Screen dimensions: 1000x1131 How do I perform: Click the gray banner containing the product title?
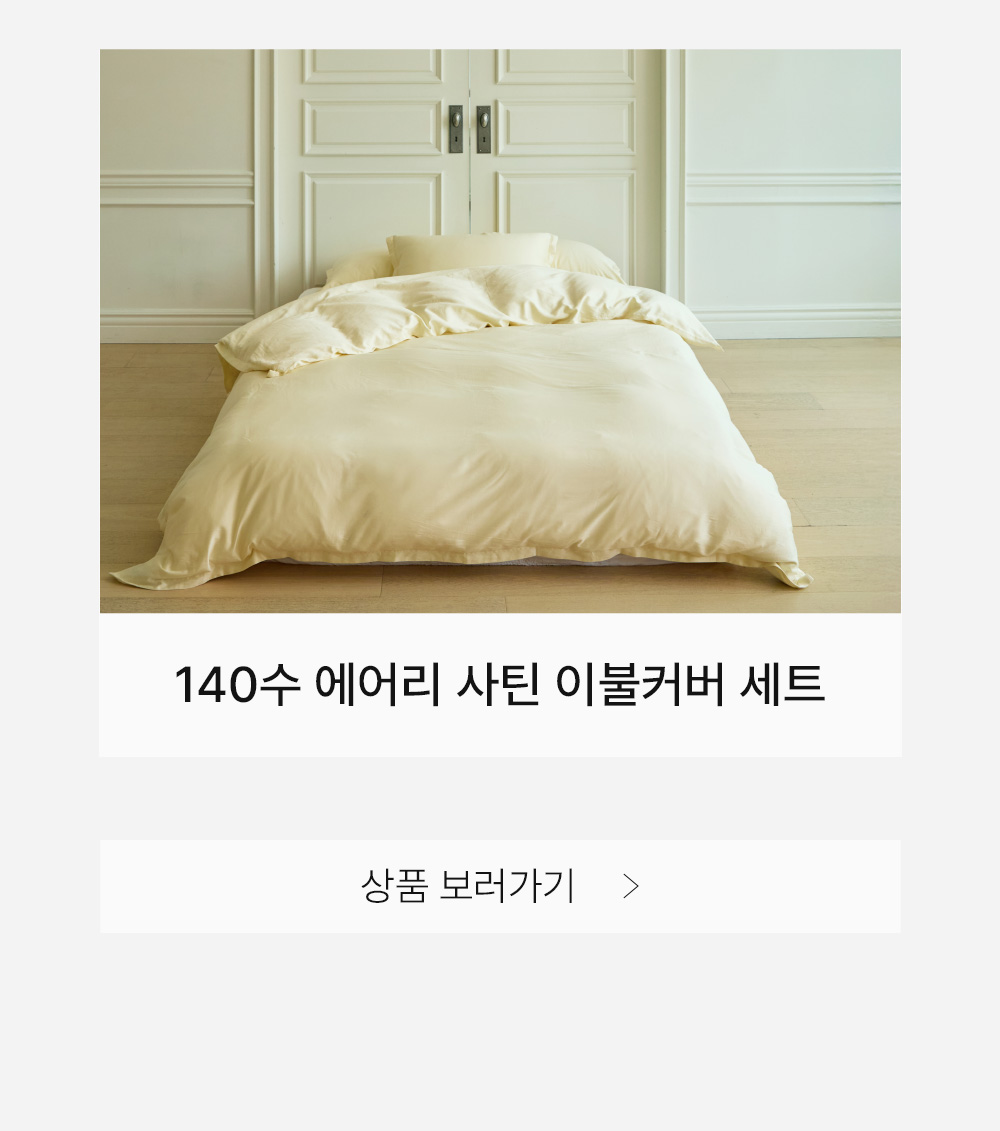499,682
